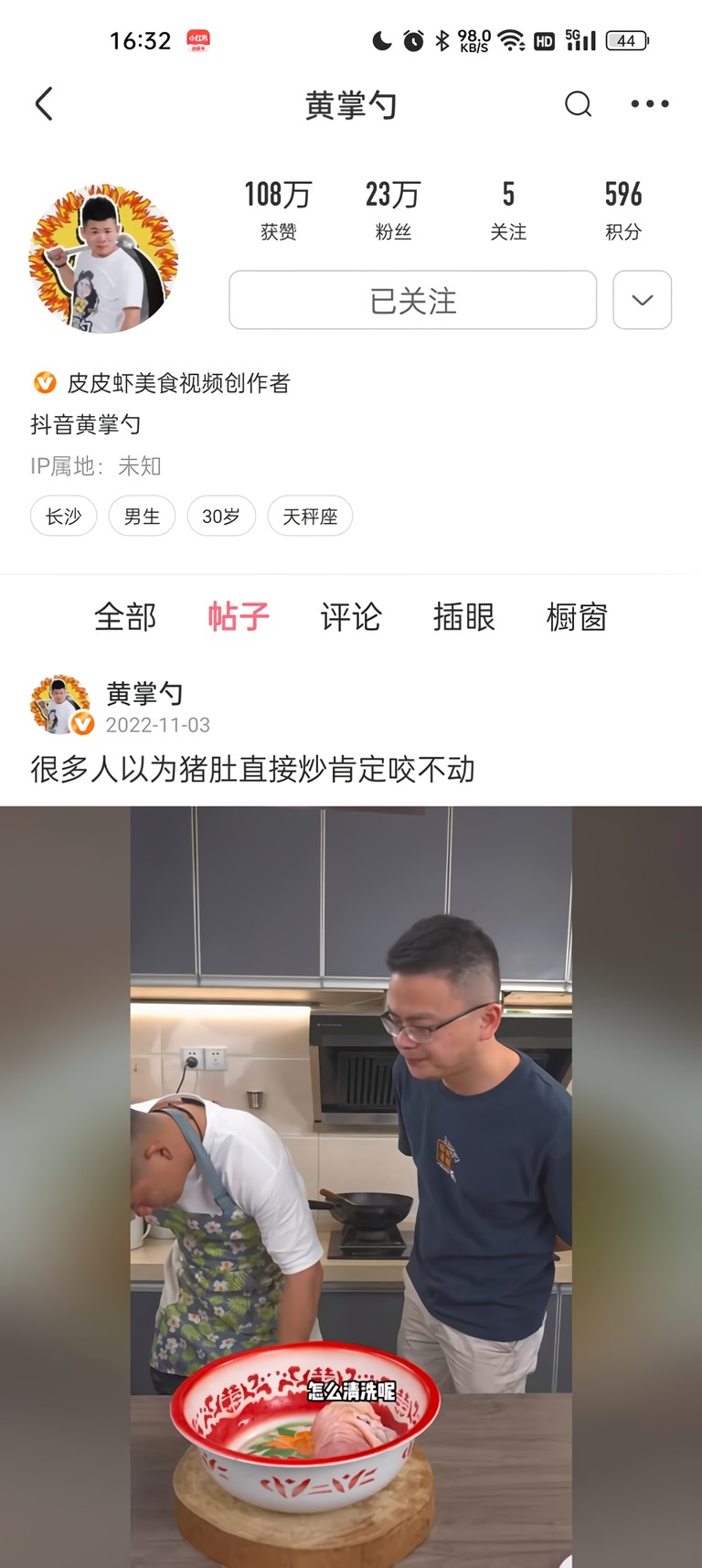This screenshot has height=1568, width=702.
Task: Expand the dropdown beside 已关注
Action: point(642,300)
